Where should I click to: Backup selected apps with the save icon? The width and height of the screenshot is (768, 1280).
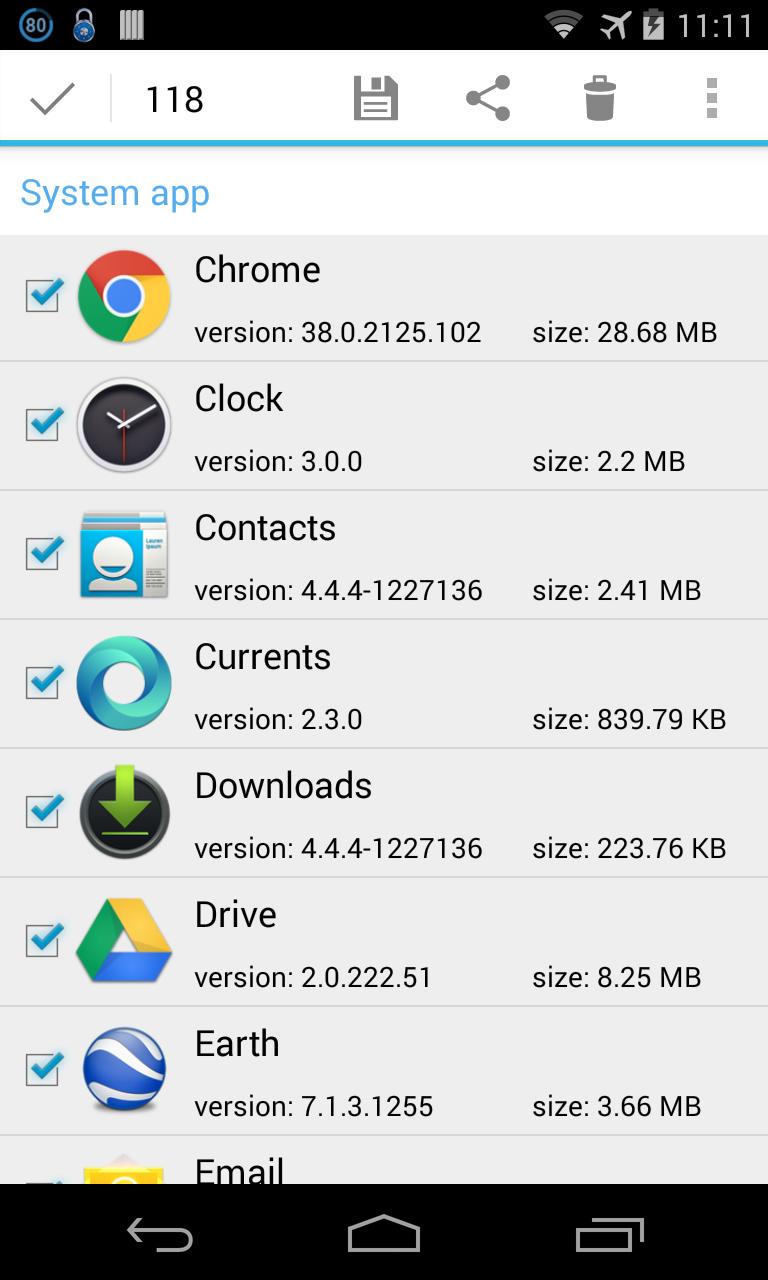point(375,96)
